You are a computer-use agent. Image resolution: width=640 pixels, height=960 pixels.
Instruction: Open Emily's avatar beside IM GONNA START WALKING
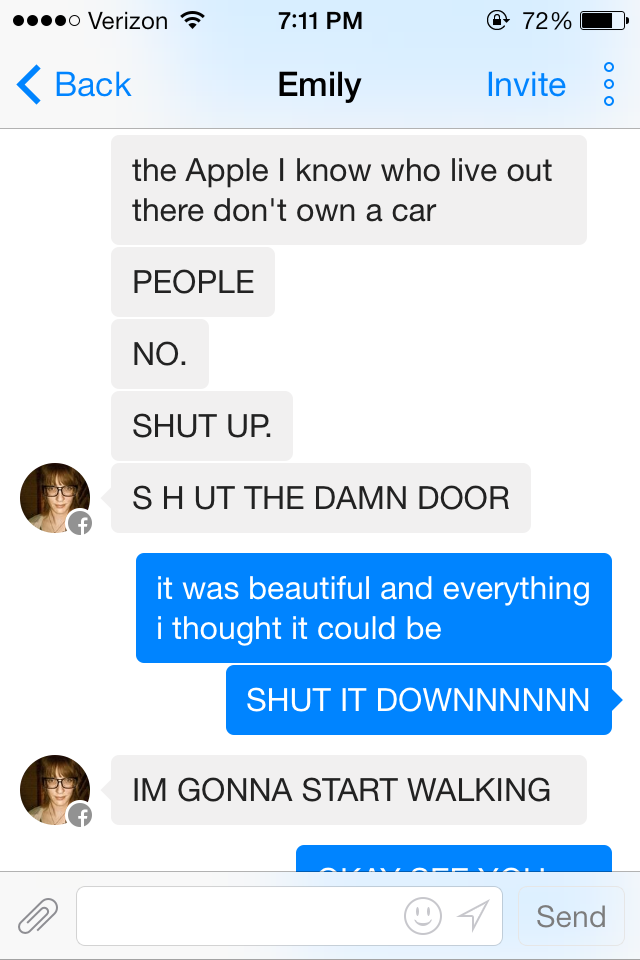55,789
